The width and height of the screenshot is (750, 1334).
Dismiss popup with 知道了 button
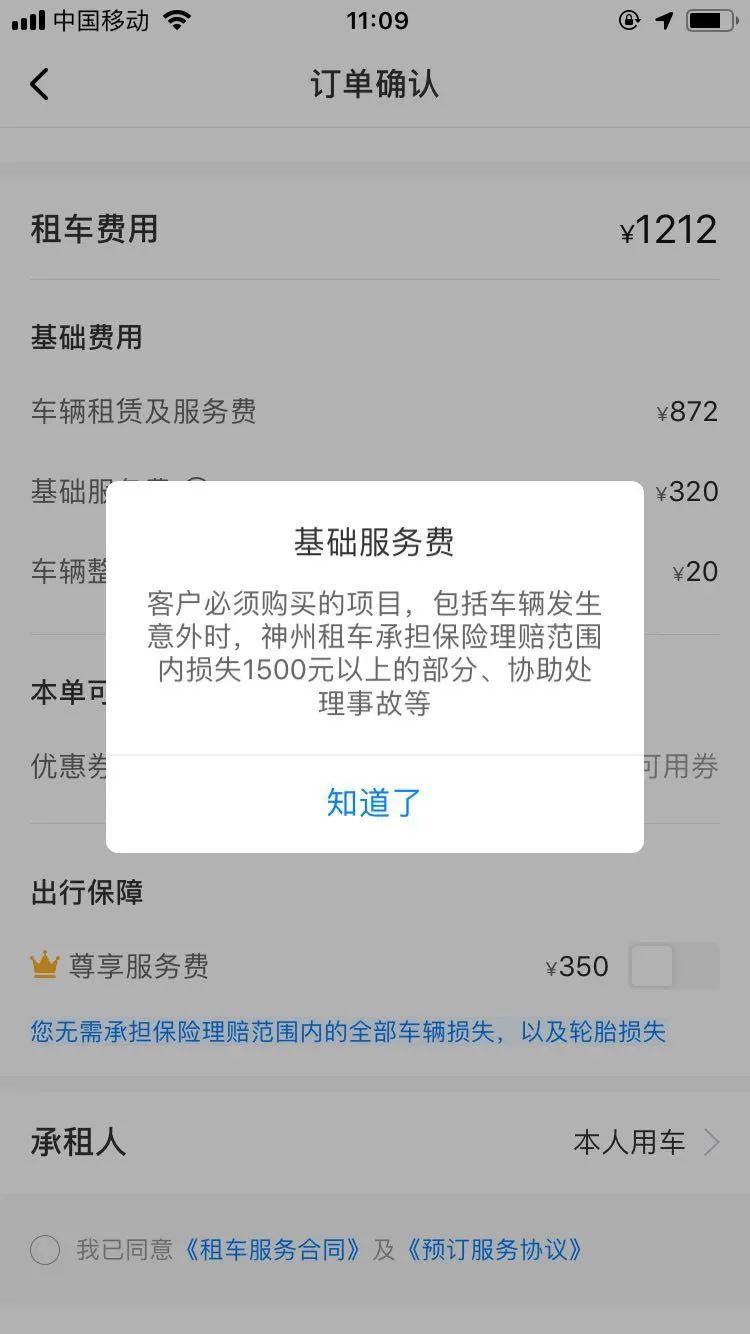point(374,802)
